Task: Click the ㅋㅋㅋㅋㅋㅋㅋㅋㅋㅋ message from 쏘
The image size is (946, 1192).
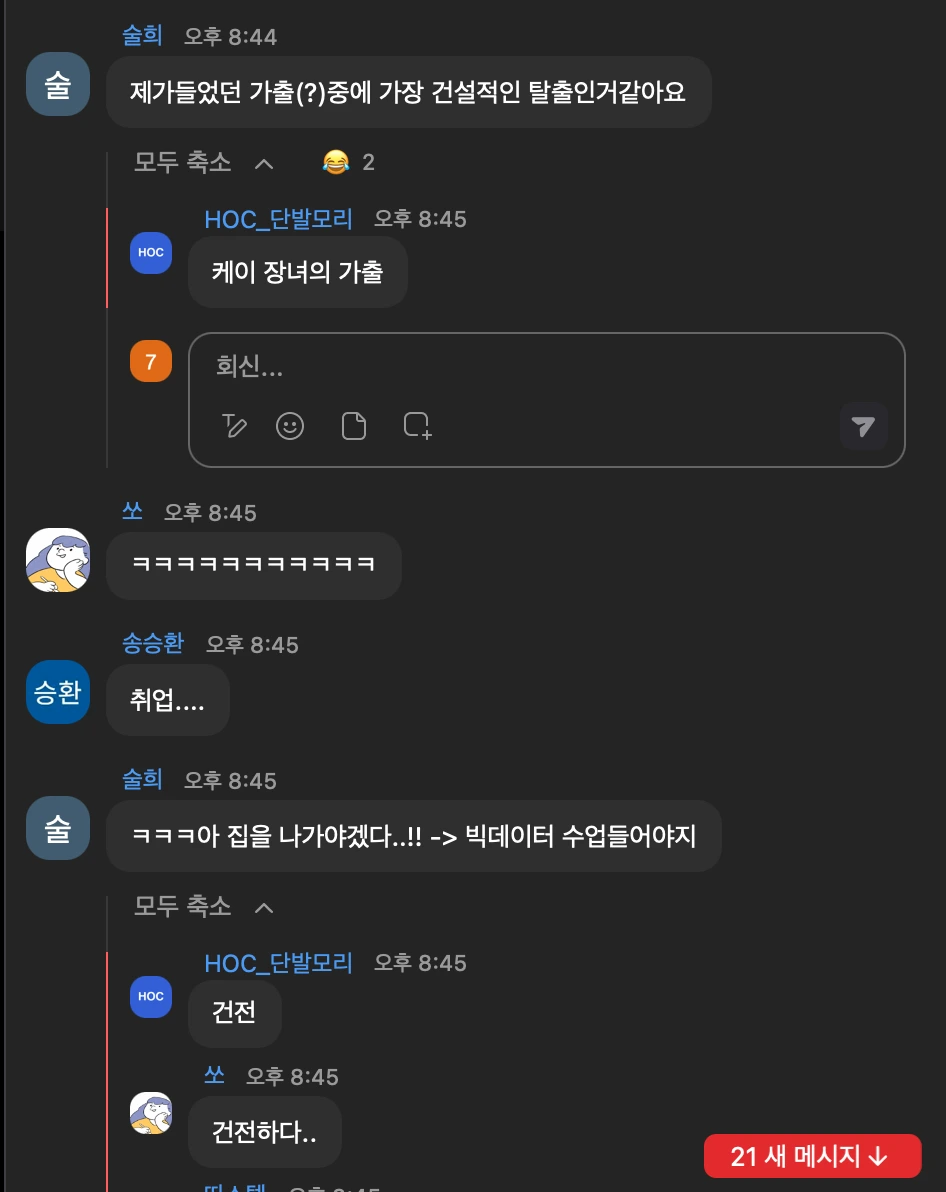Action: pyautogui.click(x=253, y=565)
